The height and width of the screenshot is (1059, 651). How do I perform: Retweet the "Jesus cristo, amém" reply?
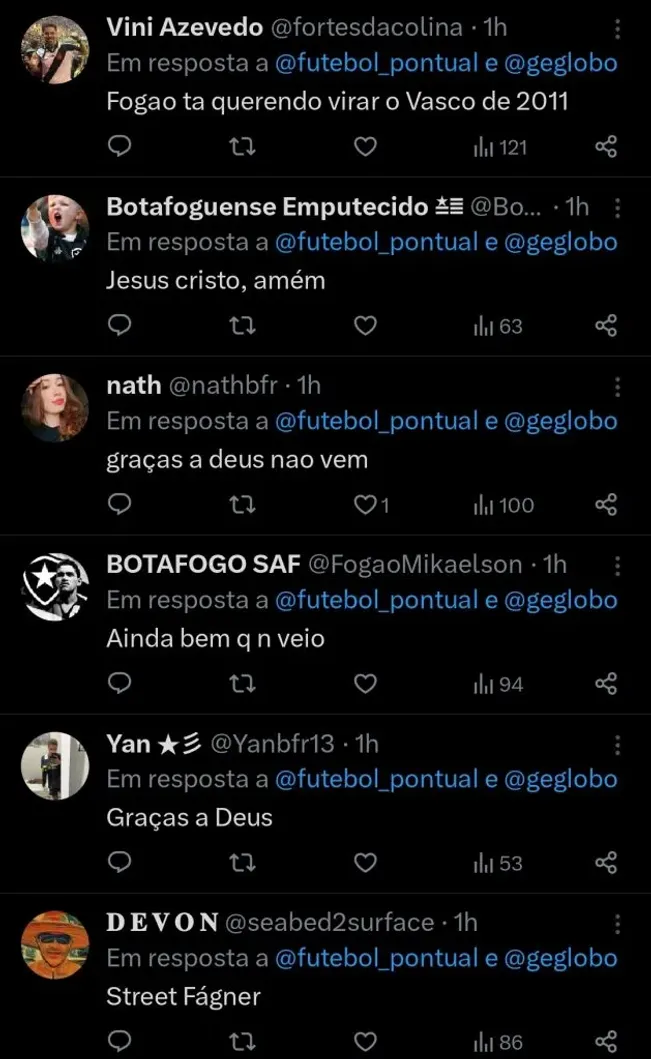pos(243,326)
